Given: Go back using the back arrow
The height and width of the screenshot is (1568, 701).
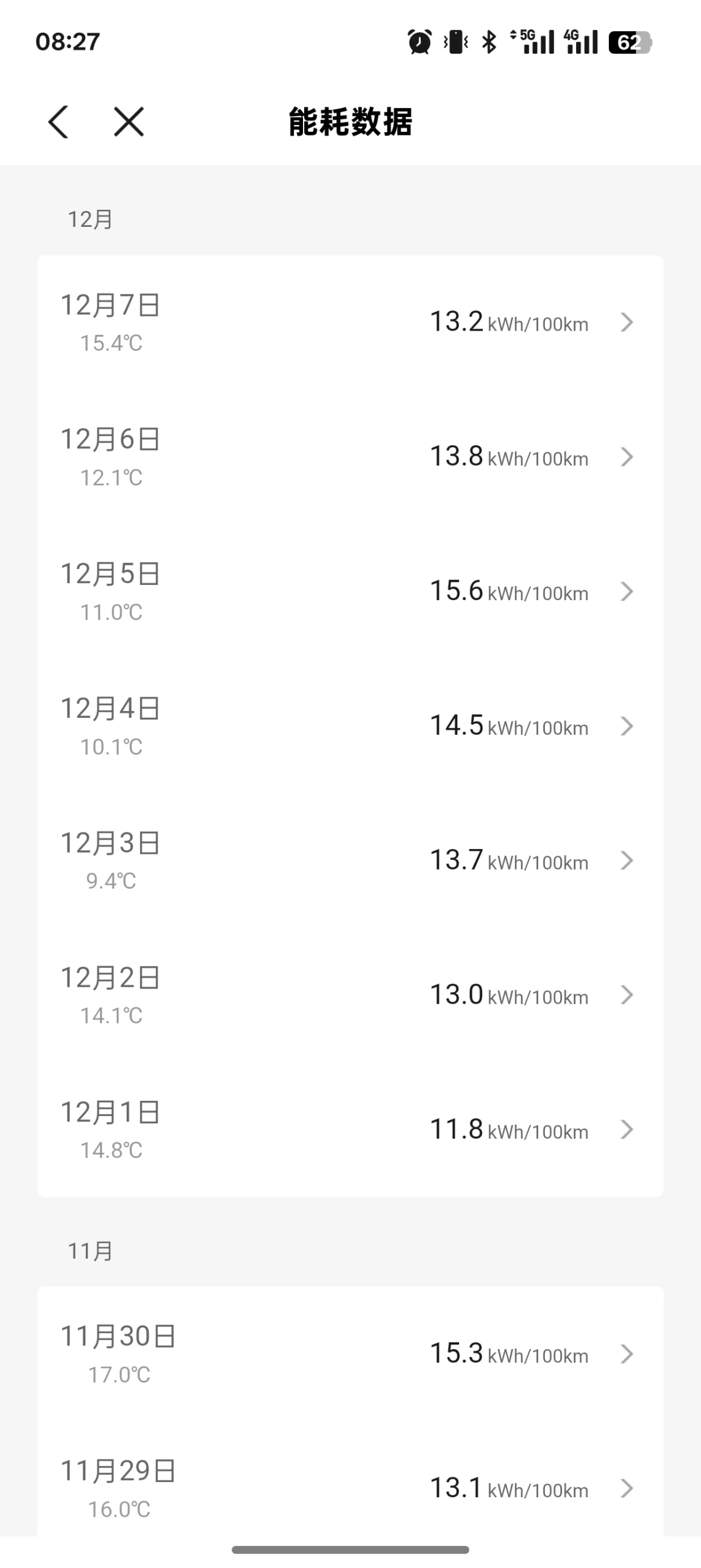Looking at the screenshot, I should (59, 121).
